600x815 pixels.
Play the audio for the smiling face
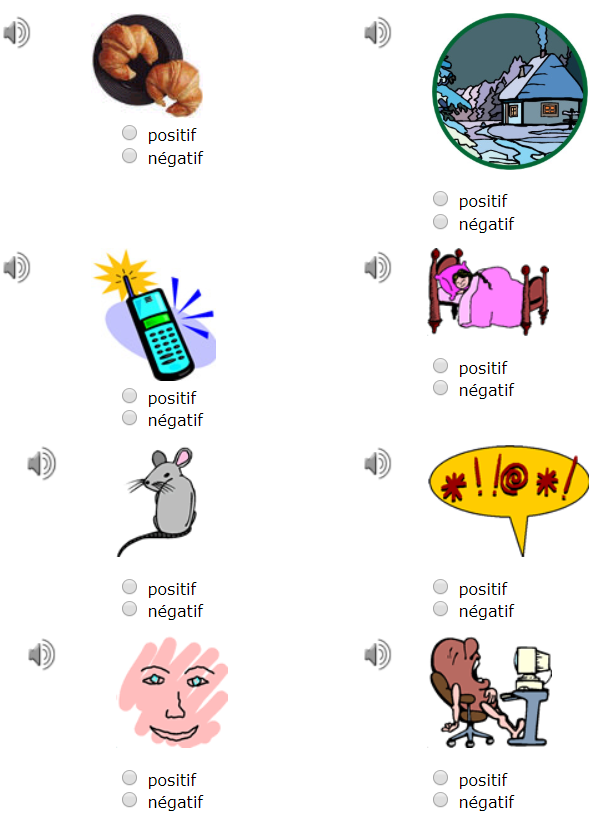click(41, 655)
